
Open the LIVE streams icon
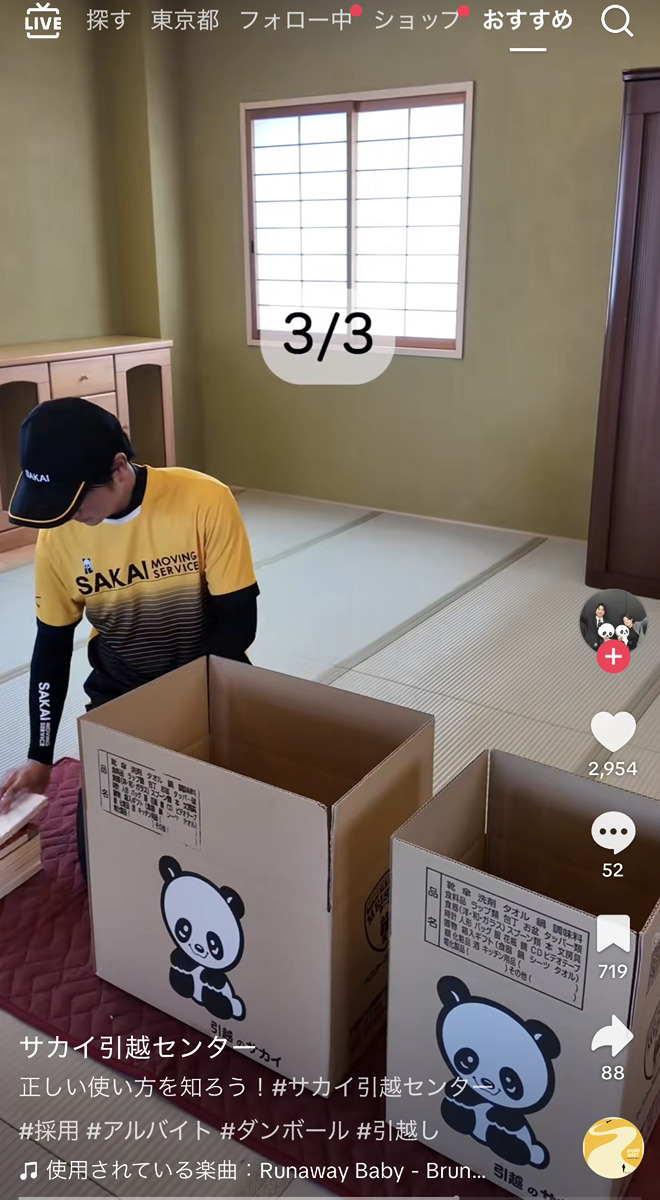pos(43,20)
